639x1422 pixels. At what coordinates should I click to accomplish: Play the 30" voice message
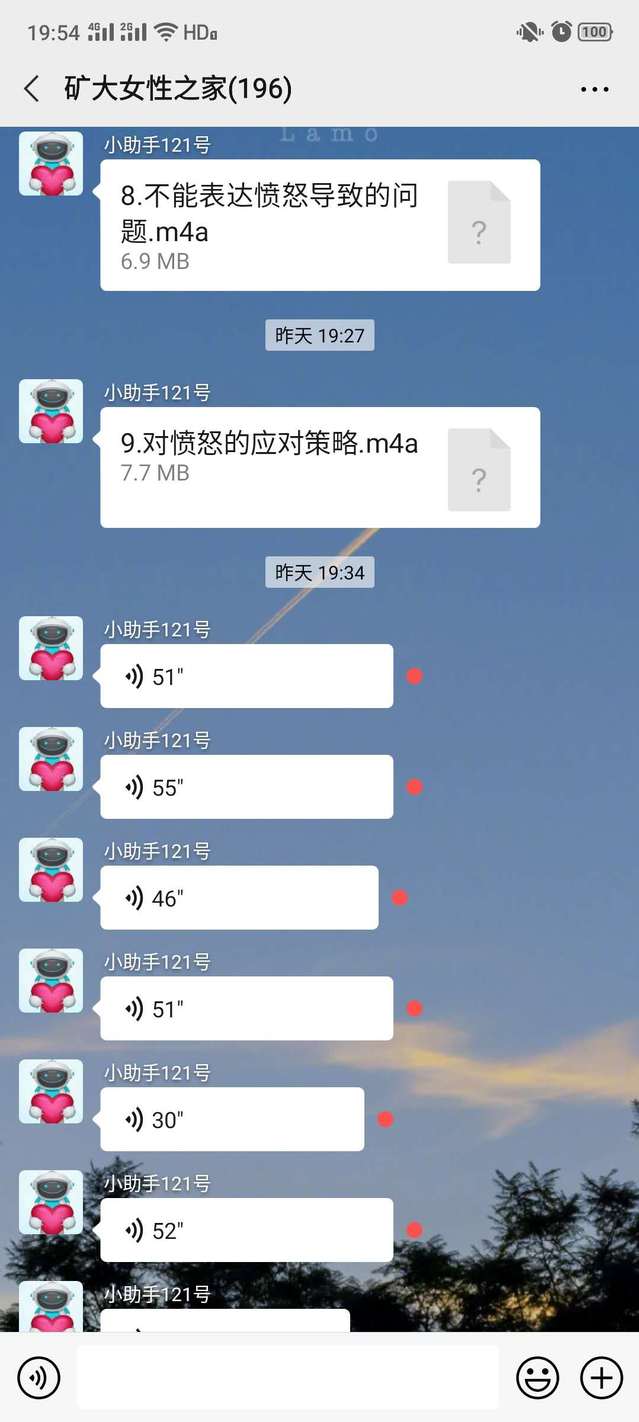tap(232, 1119)
